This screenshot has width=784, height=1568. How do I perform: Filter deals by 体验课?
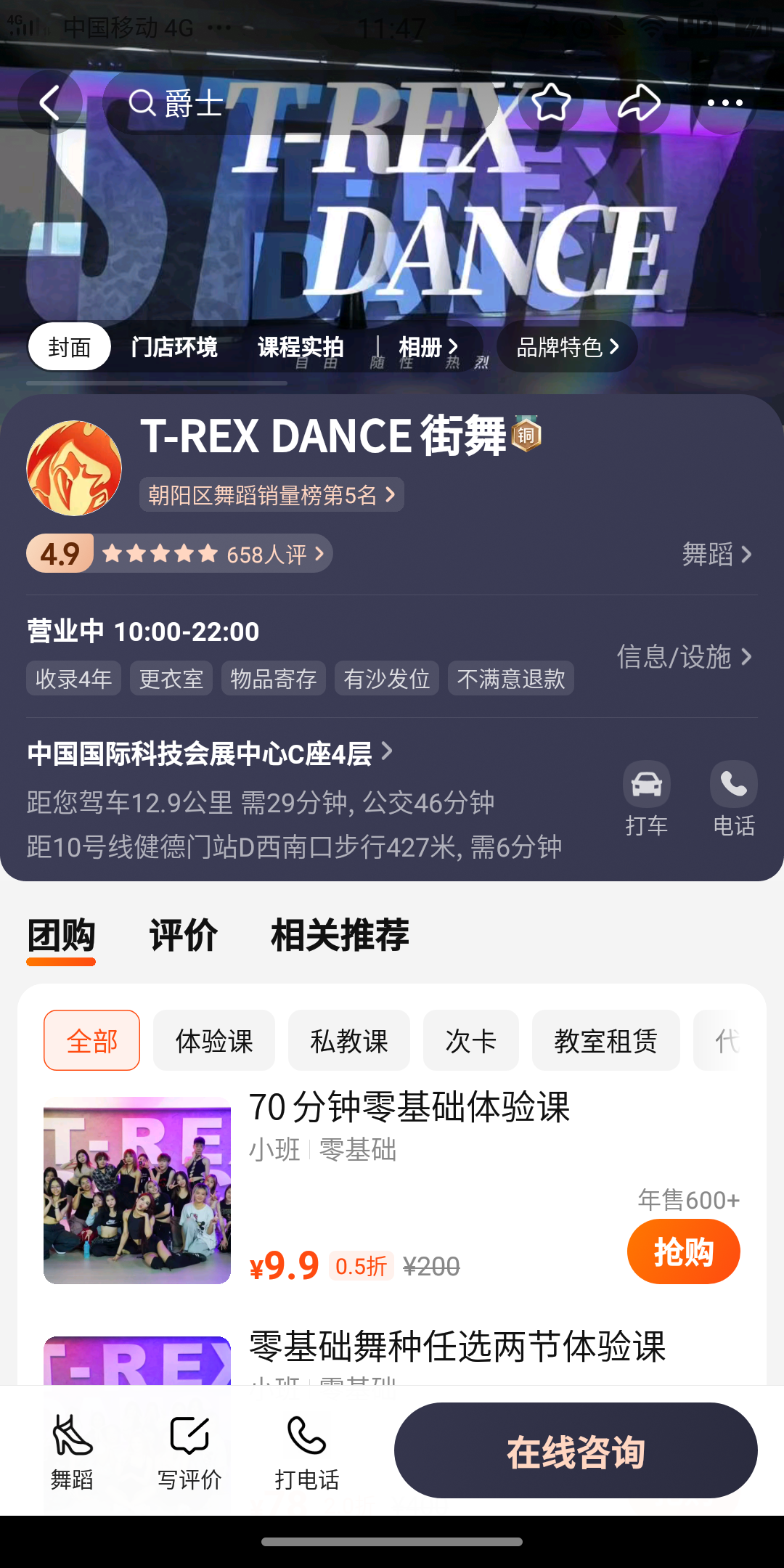click(x=214, y=1040)
